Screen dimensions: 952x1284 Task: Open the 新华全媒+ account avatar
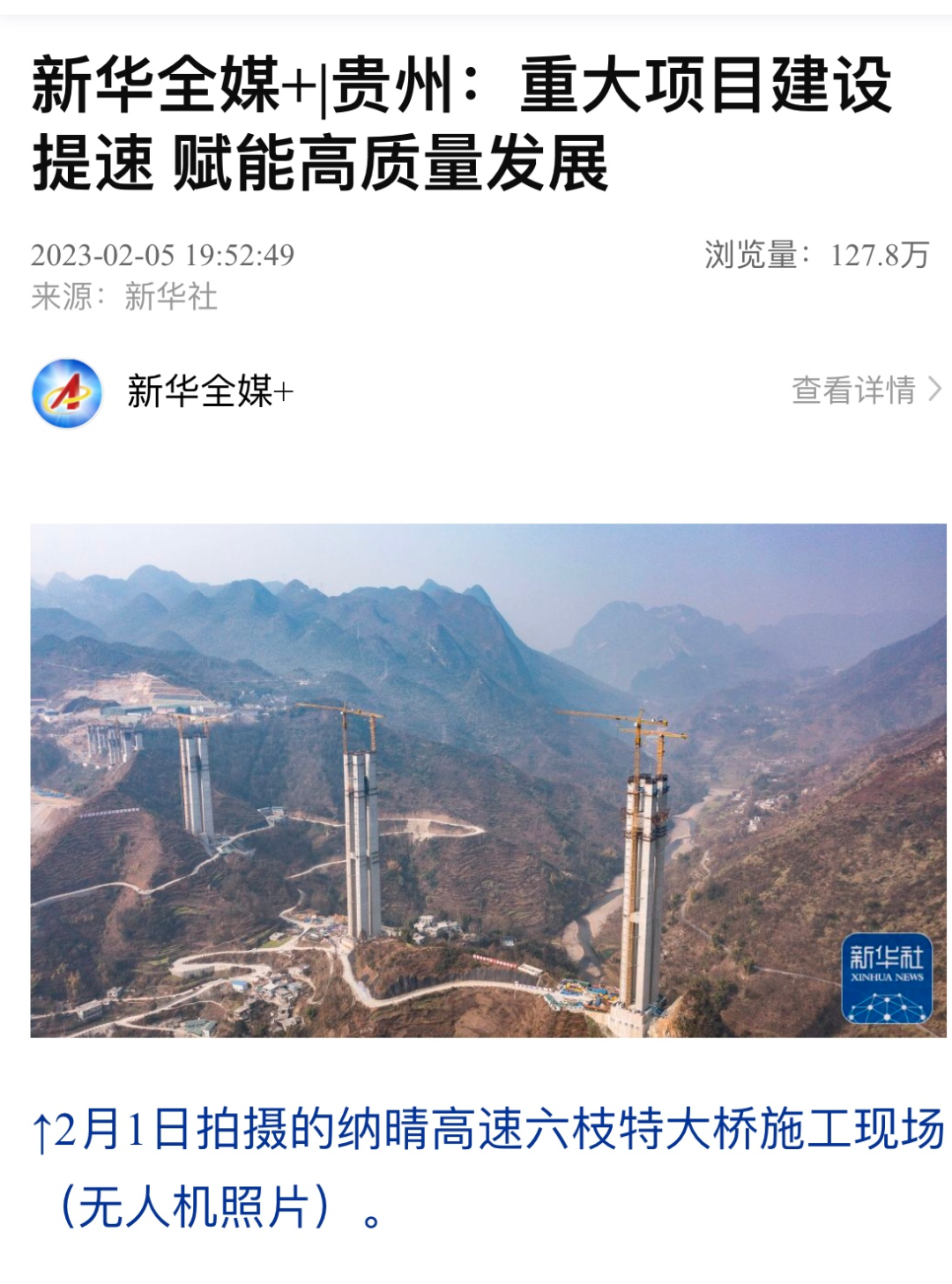pyautogui.click(x=67, y=393)
